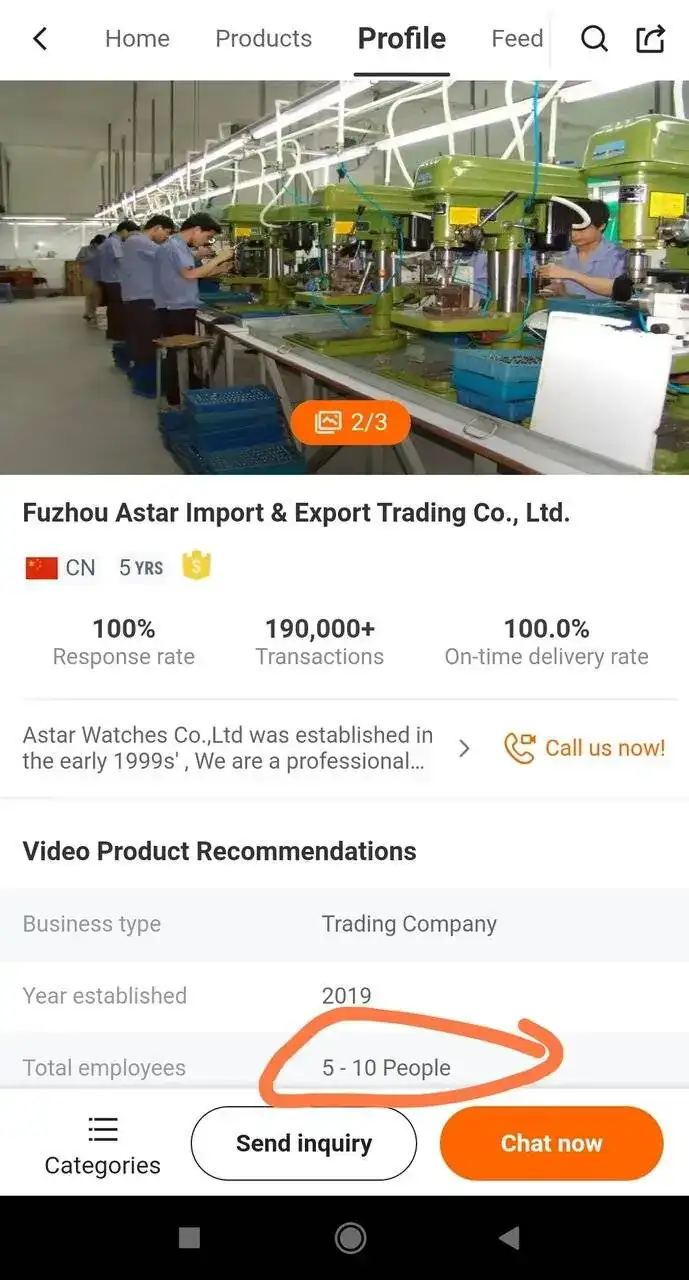This screenshot has height=1280, width=689.
Task: Tap the system back triangle
Action: [509, 1238]
